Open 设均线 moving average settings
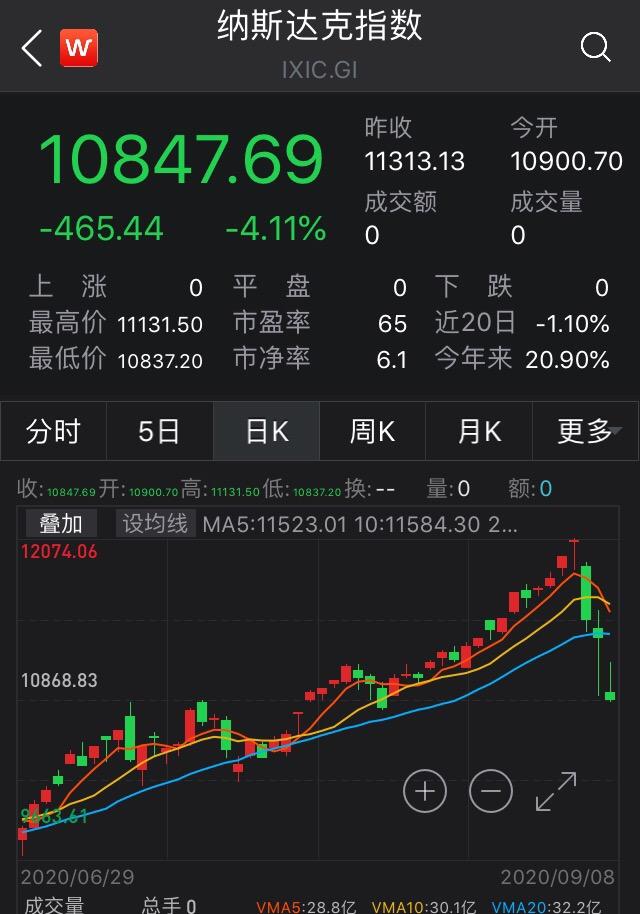The width and height of the screenshot is (640, 914). coord(155,523)
